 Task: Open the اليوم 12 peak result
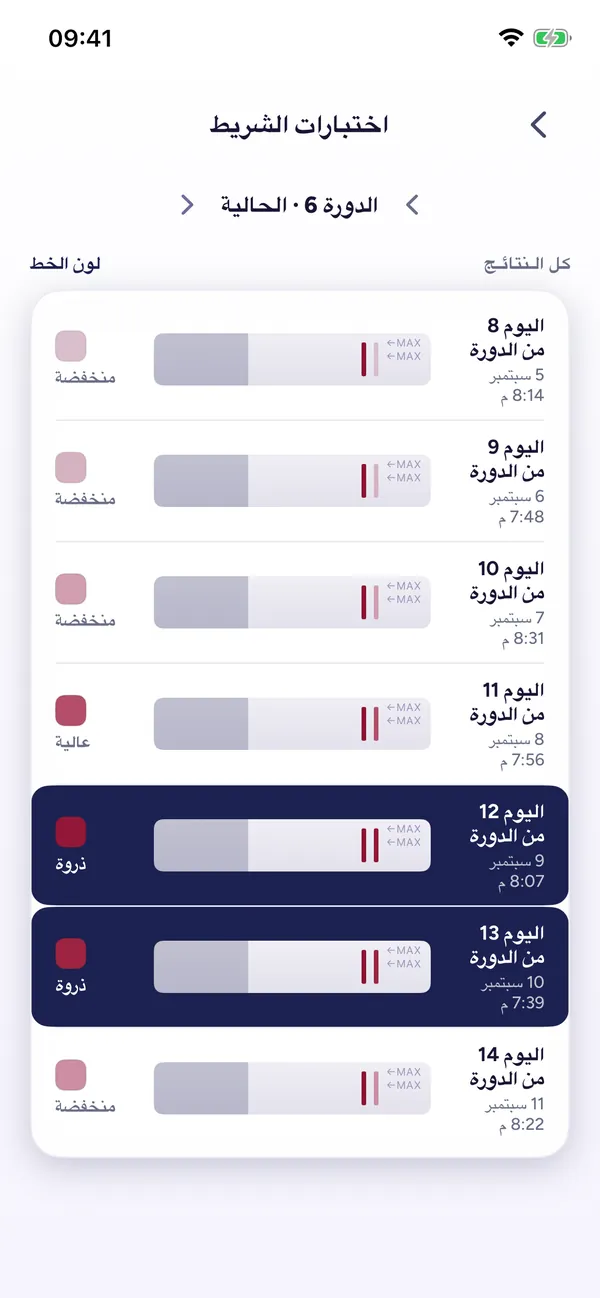click(x=300, y=845)
